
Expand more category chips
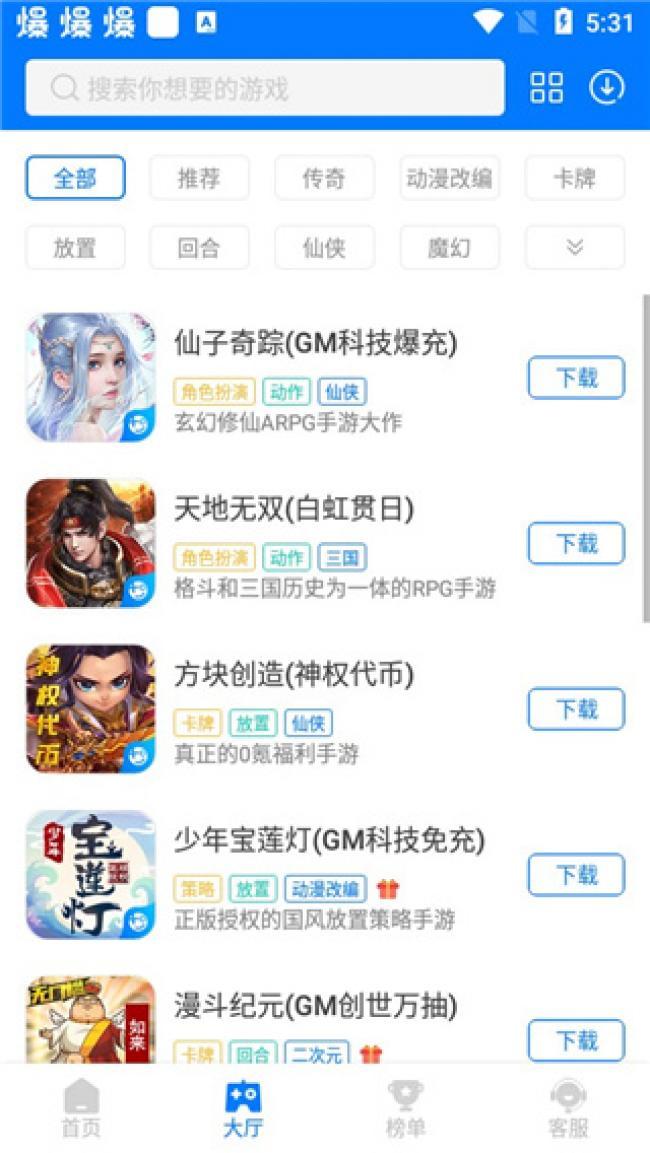pos(574,247)
